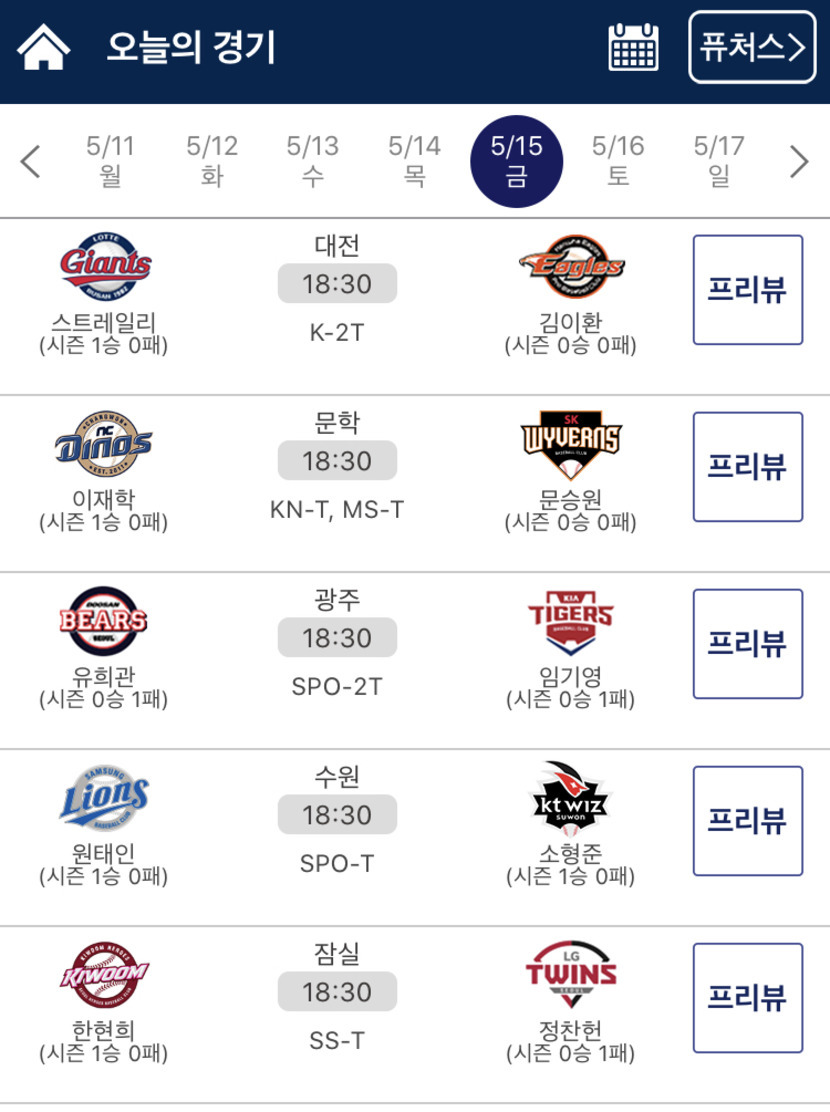Switch to 5/14 목 schedule
Image resolution: width=830 pixels, height=1112 pixels.
pyautogui.click(x=415, y=161)
